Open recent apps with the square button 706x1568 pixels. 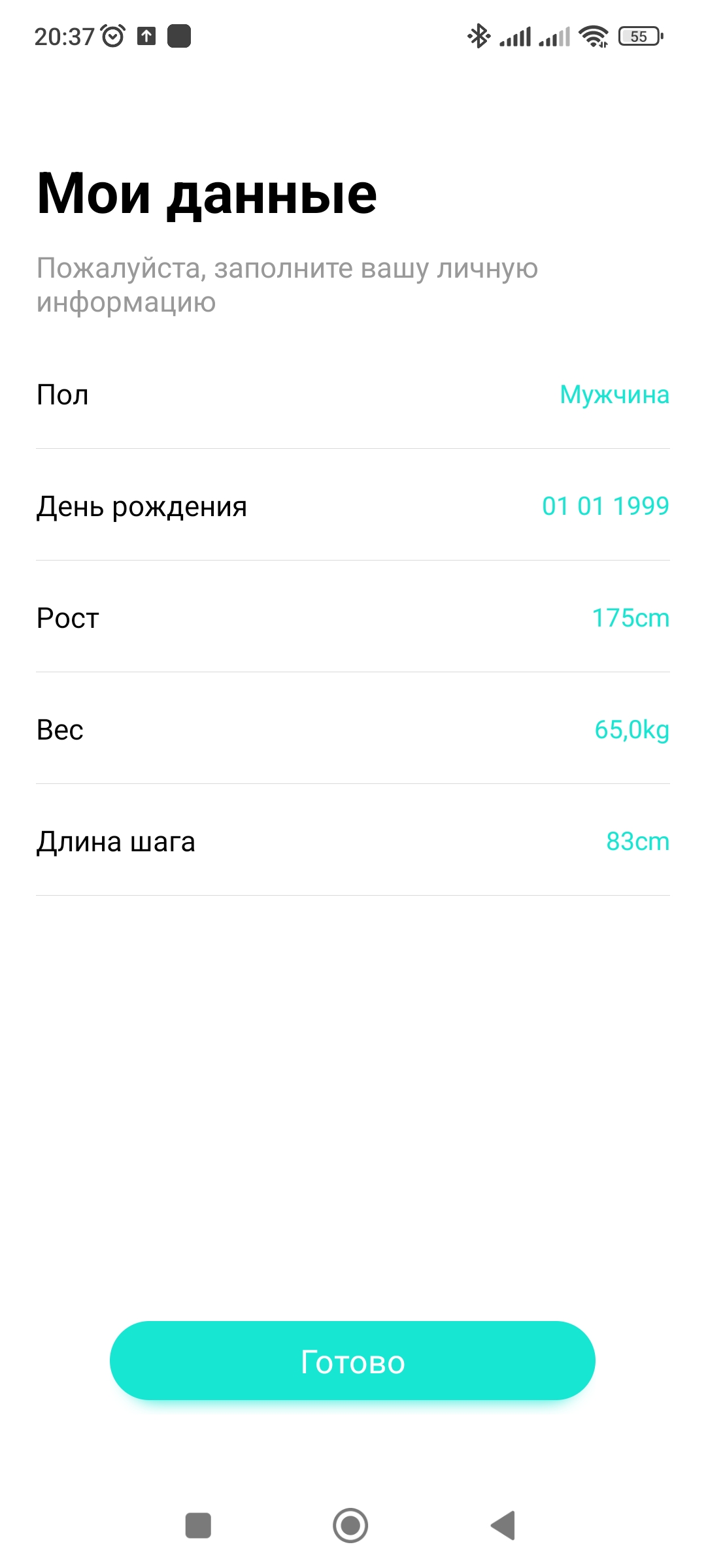pos(198,1526)
